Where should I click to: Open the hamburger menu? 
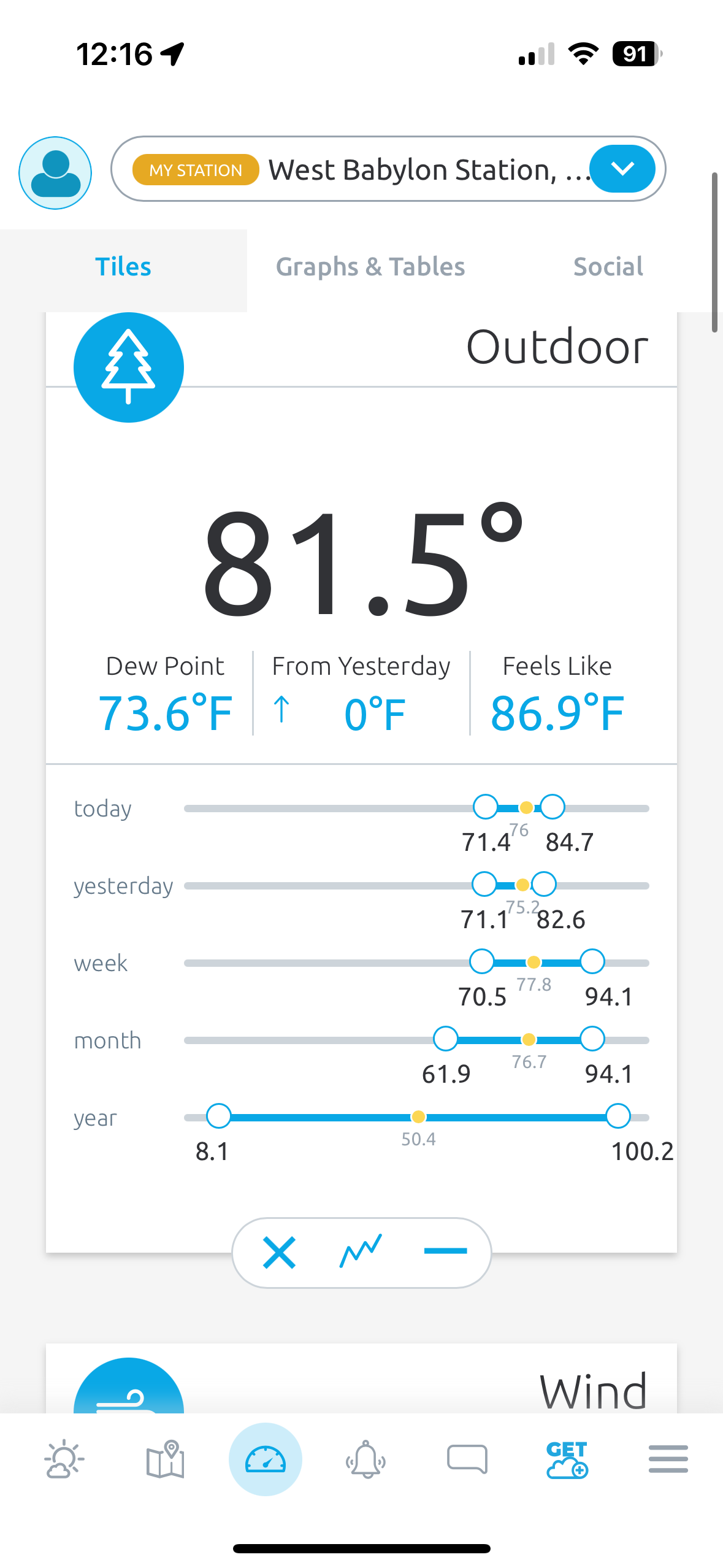tap(668, 1459)
